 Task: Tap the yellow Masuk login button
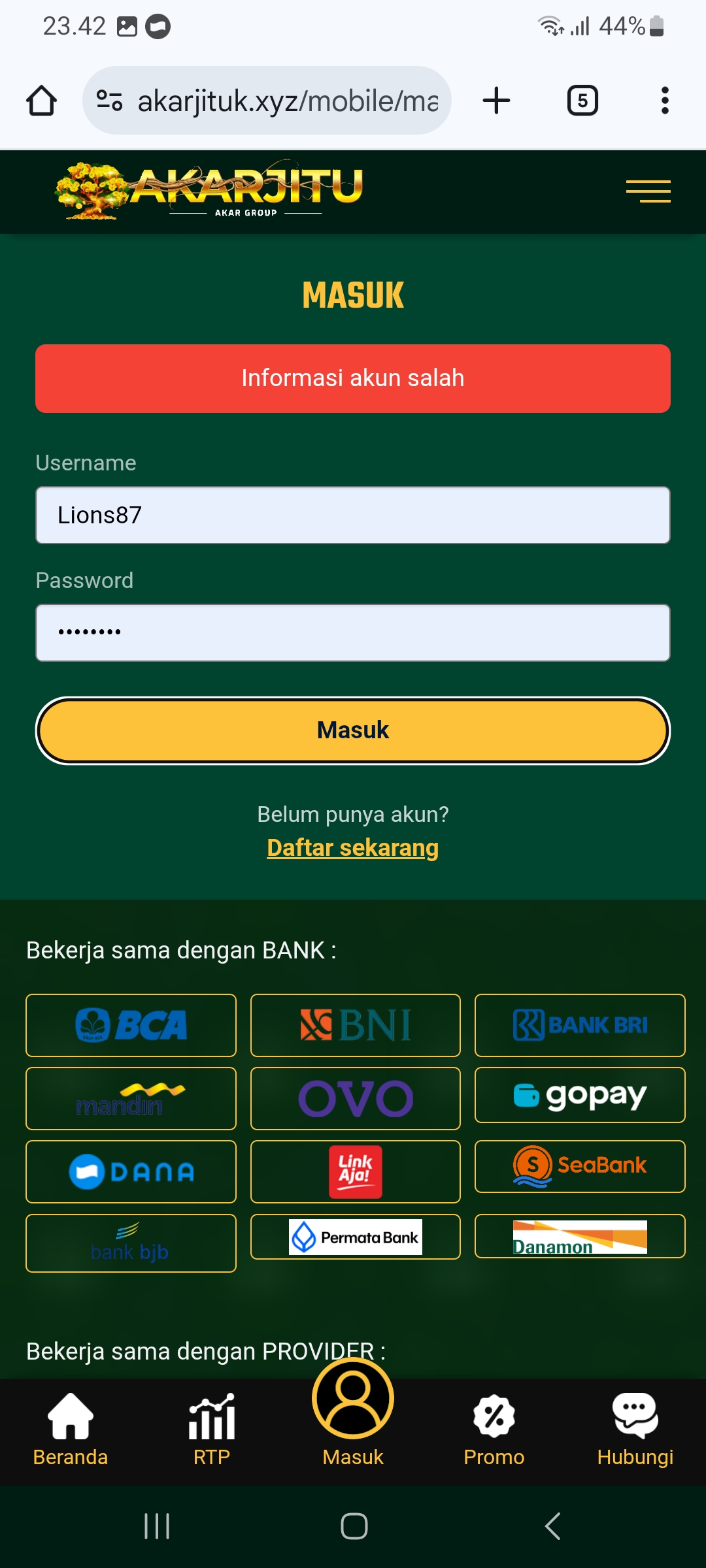point(353,730)
